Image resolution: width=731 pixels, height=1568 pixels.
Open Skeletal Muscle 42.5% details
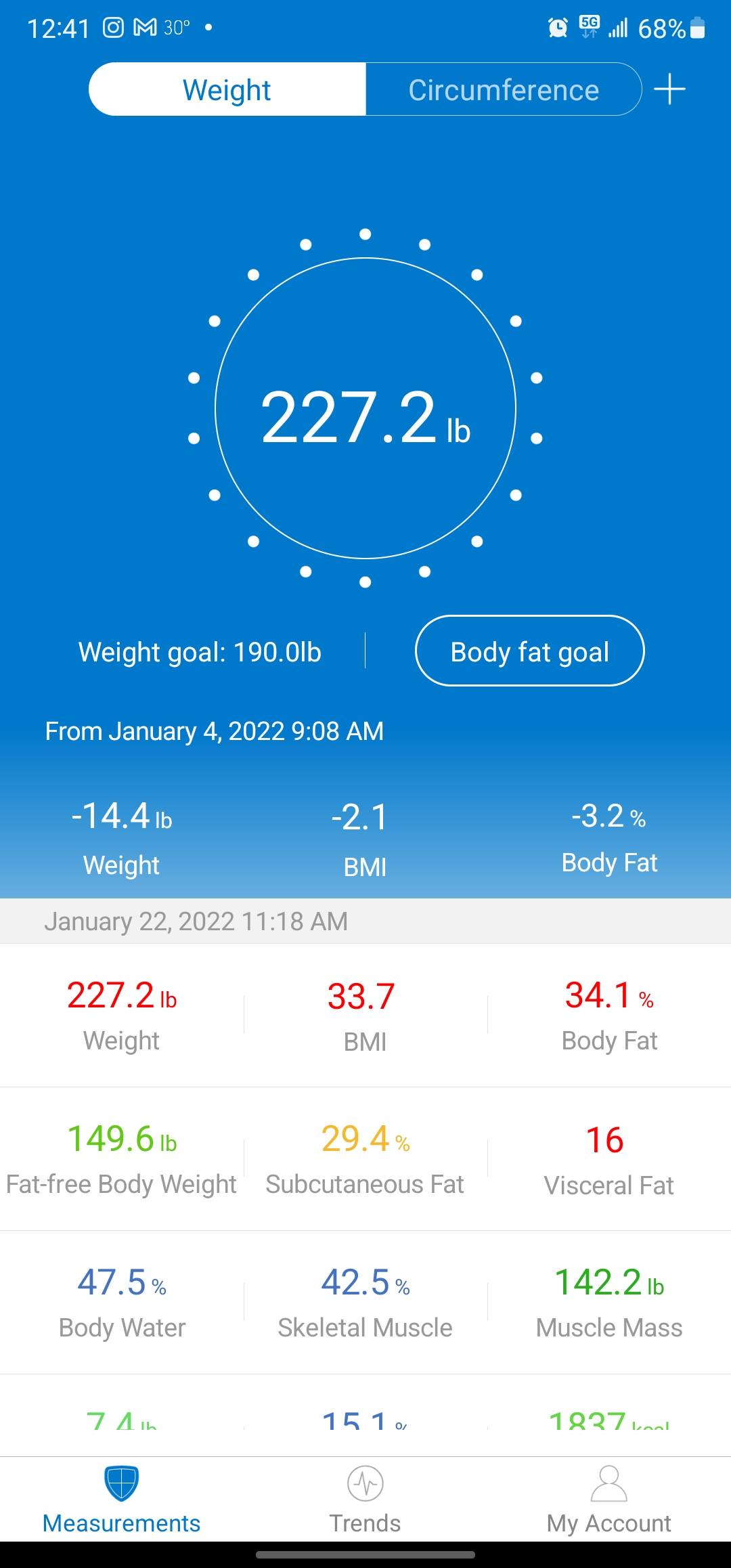(365, 1303)
